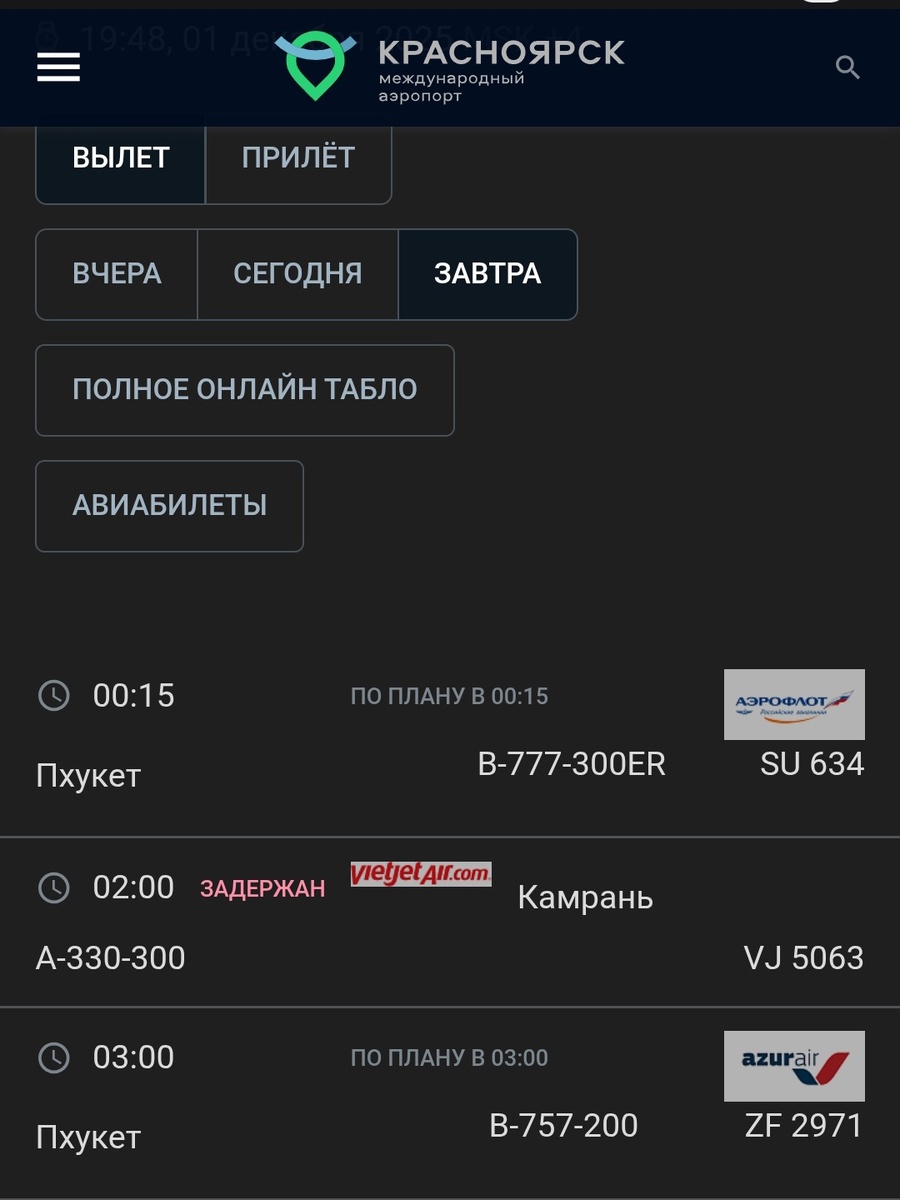Open the hamburger navigation menu

point(57,67)
